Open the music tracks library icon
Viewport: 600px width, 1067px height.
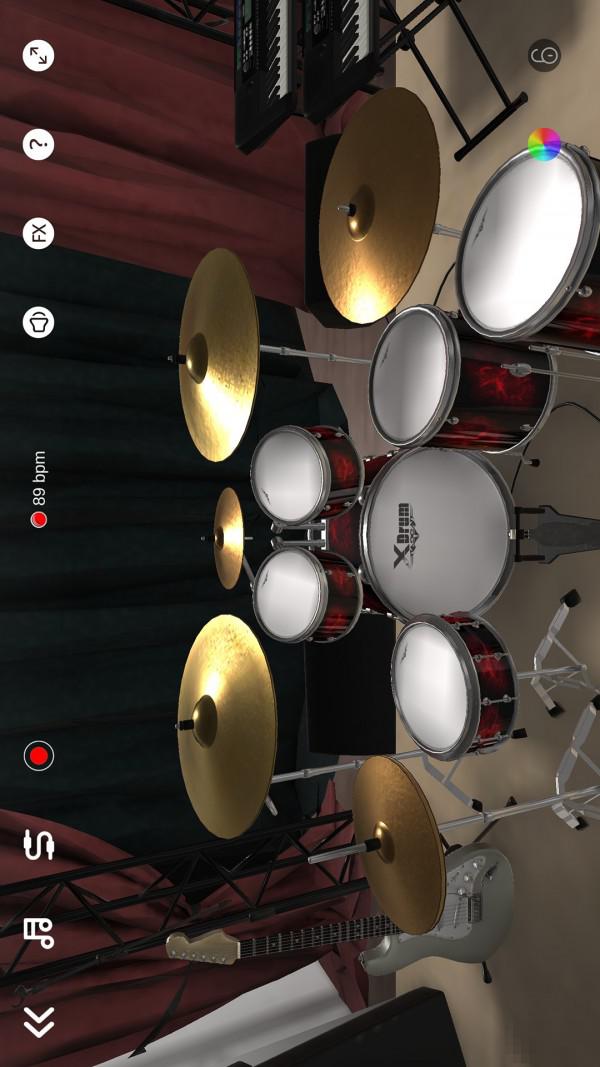pos(38,933)
